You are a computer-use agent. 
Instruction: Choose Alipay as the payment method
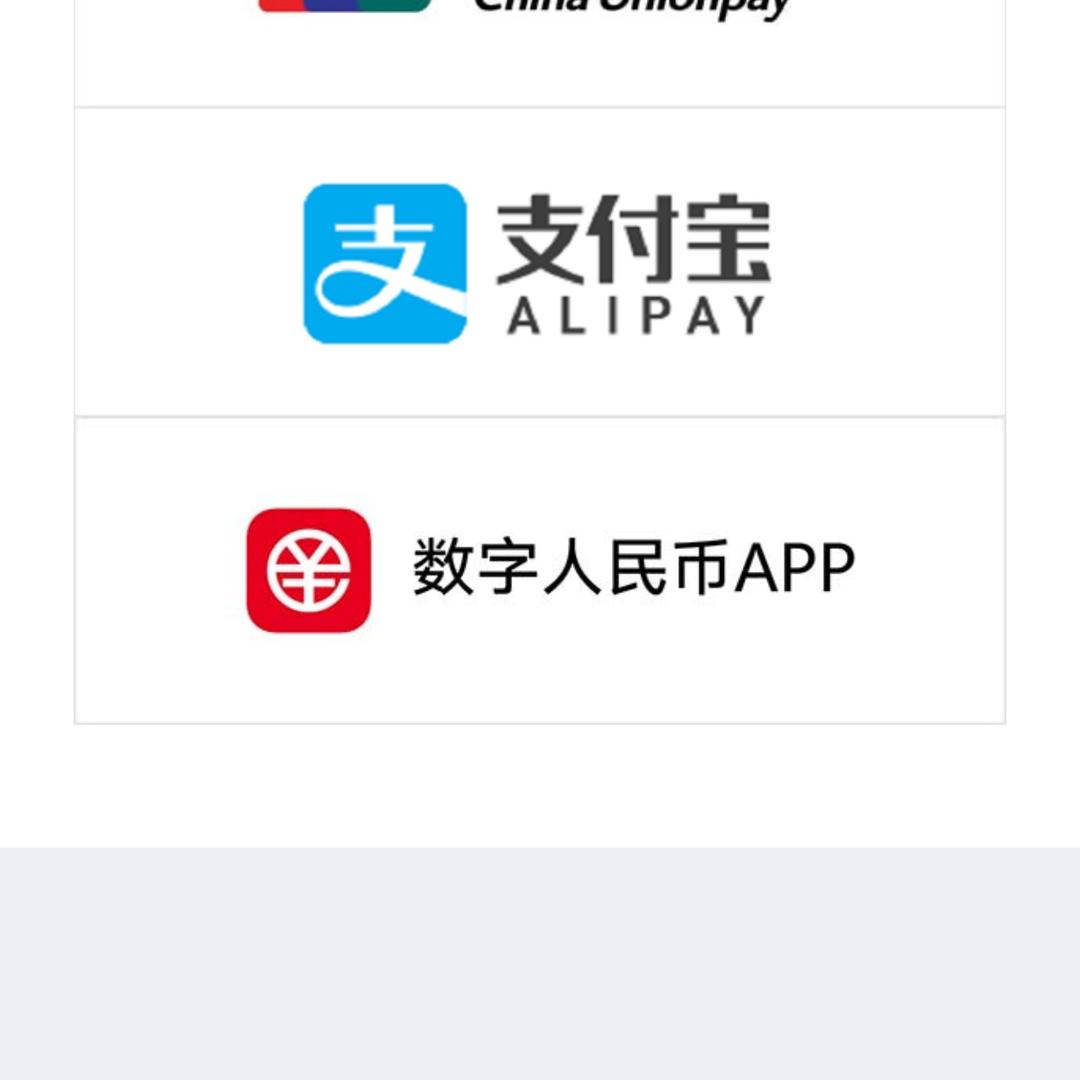click(x=540, y=263)
